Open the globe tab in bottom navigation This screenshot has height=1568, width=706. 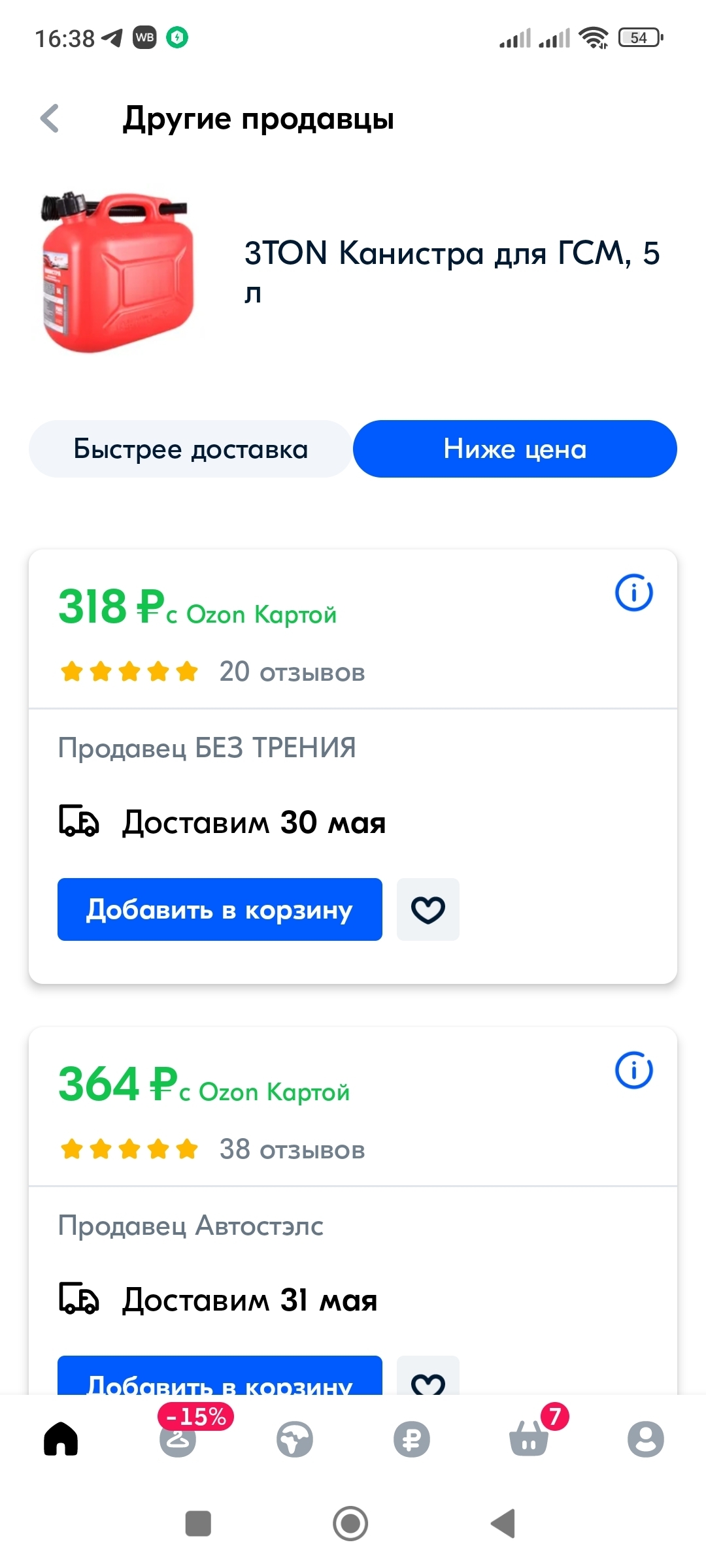coord(295,1439)
